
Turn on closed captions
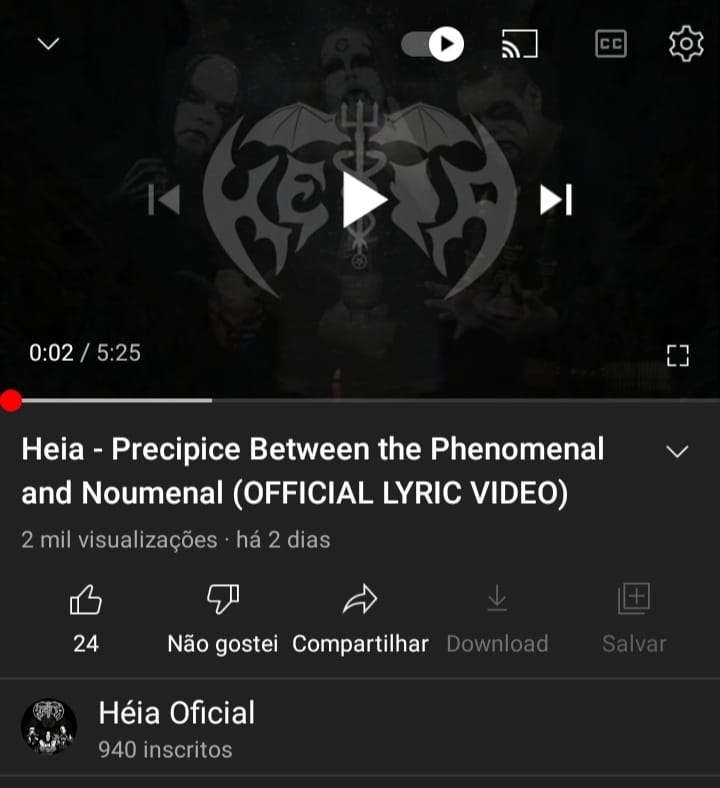click(x=610, y=44)
